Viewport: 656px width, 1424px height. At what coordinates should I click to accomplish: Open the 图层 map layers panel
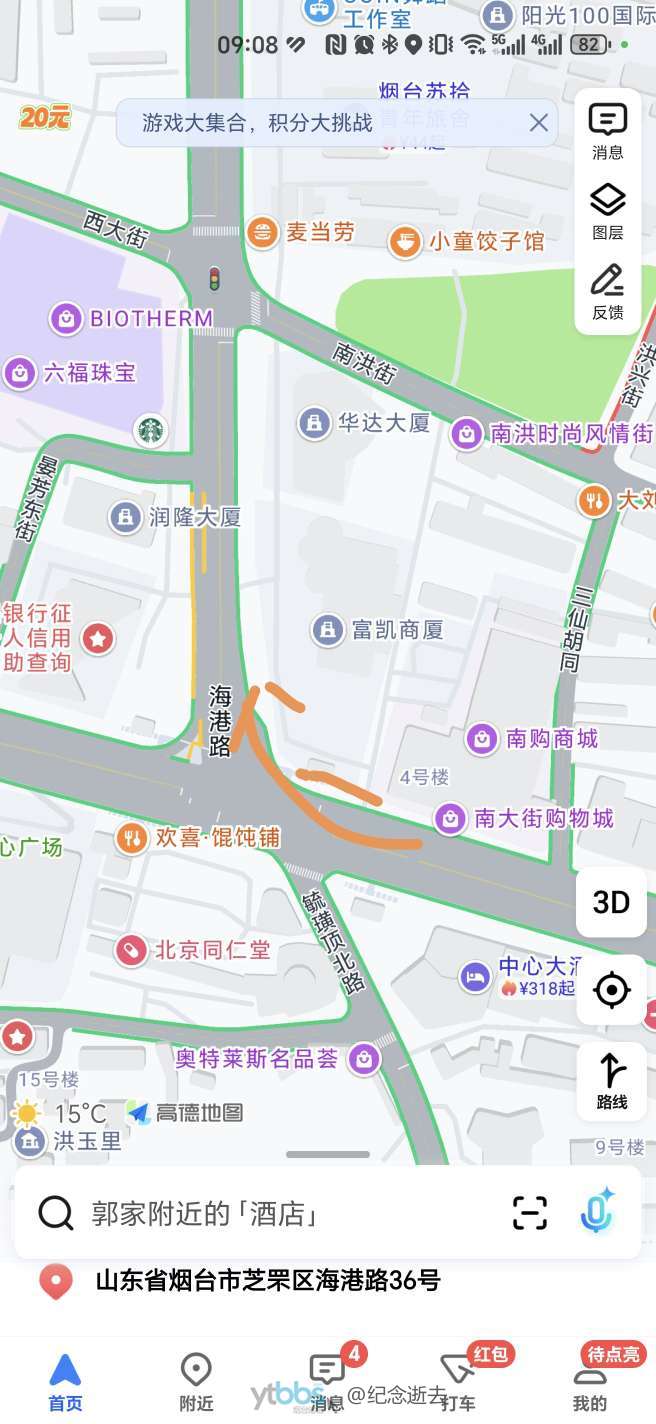tap(607, 212)
